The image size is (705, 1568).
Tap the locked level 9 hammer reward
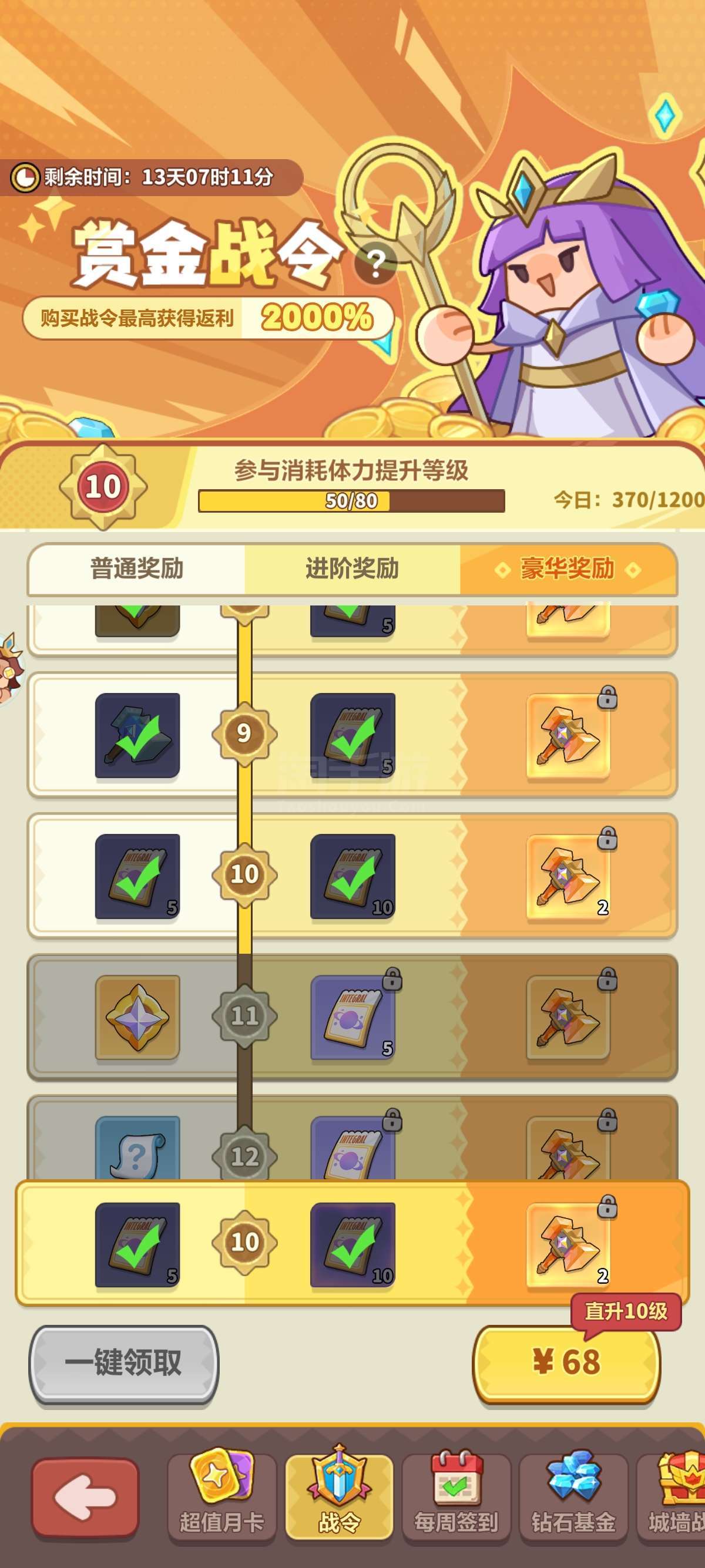click(568, 735)
